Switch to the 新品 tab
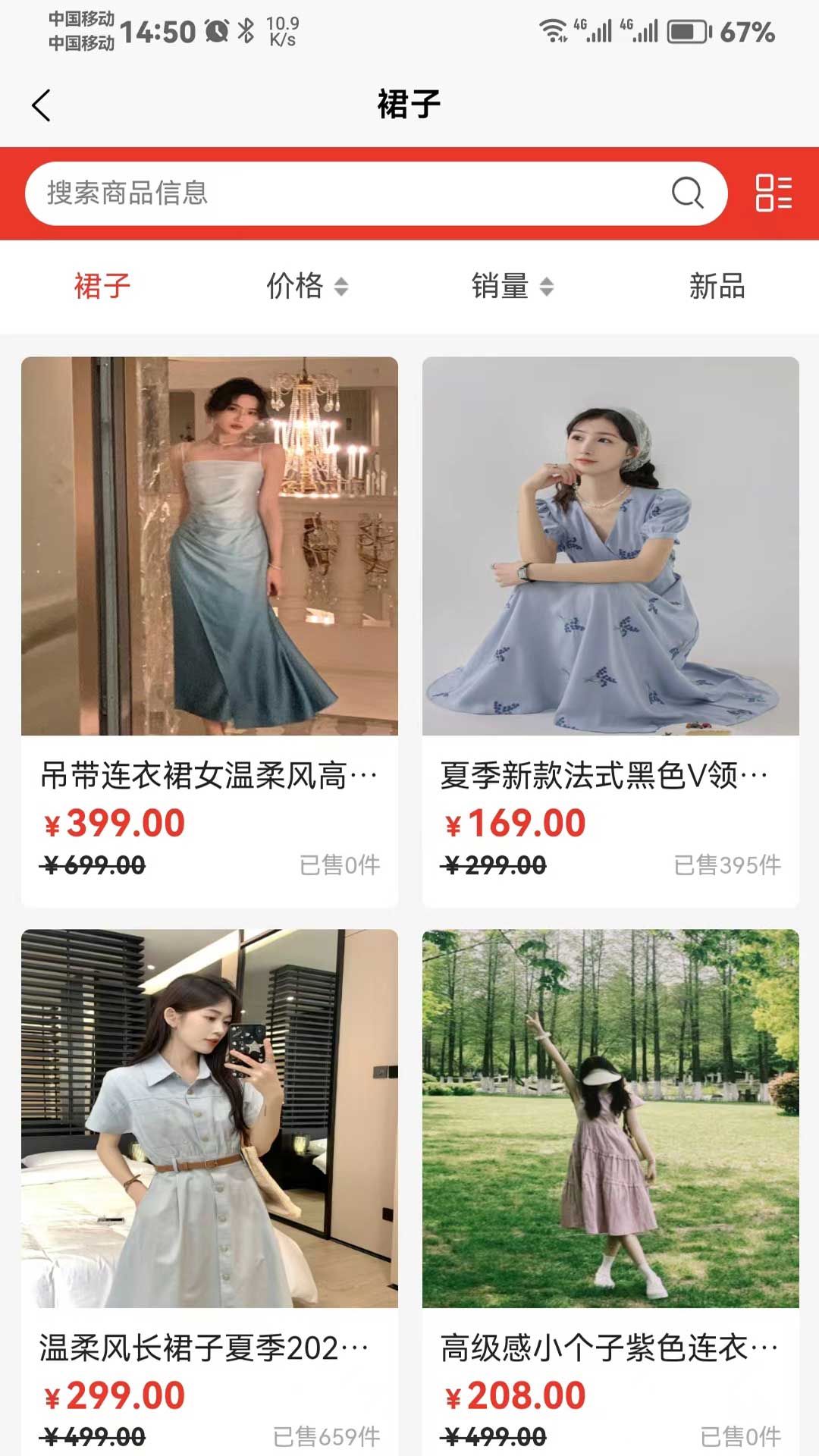 [717, 287]
